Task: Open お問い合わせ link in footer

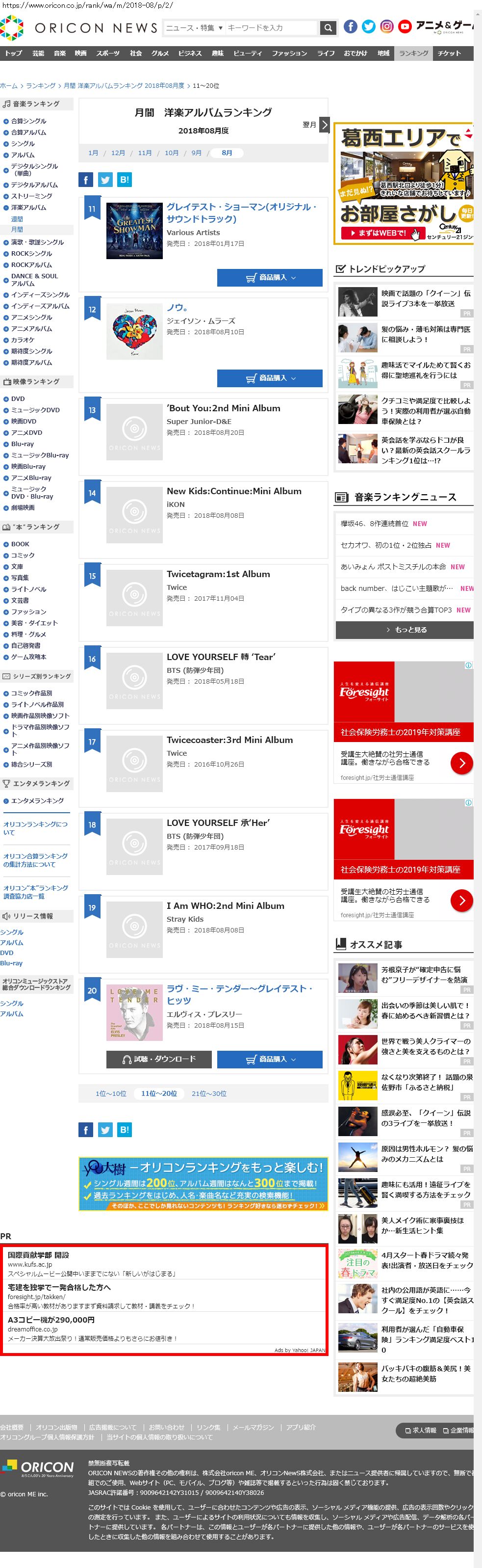Action: pos(167,1427)
